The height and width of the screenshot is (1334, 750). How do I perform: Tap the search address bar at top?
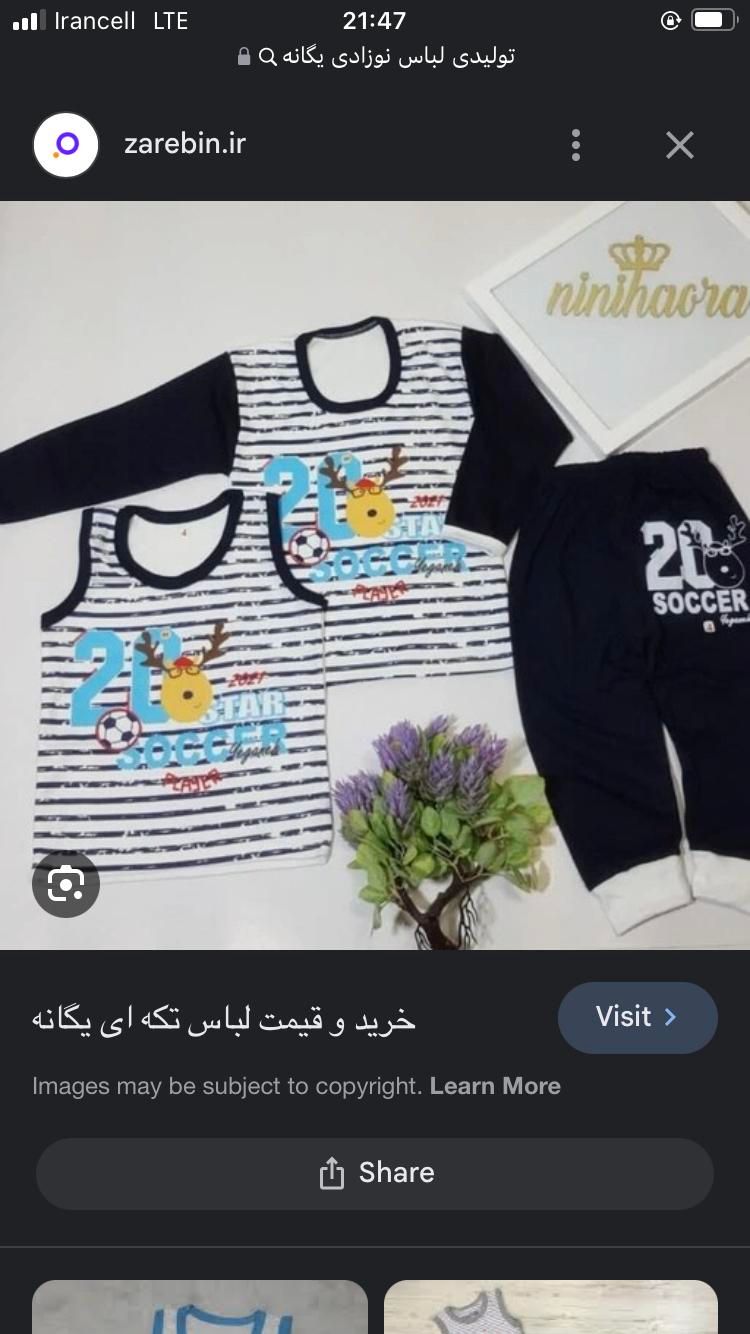tap(375, 56)
